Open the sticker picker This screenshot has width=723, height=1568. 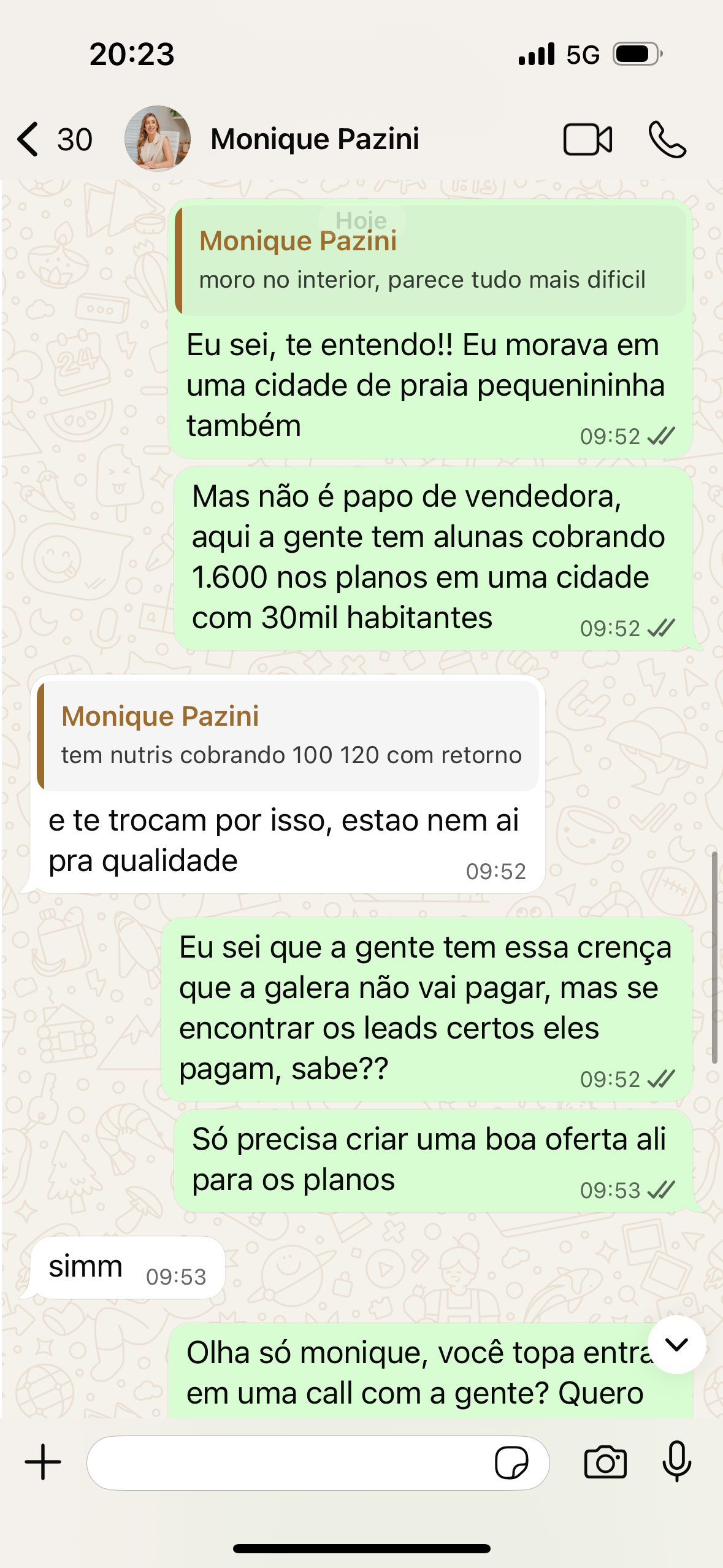(x=511, y=1463)
